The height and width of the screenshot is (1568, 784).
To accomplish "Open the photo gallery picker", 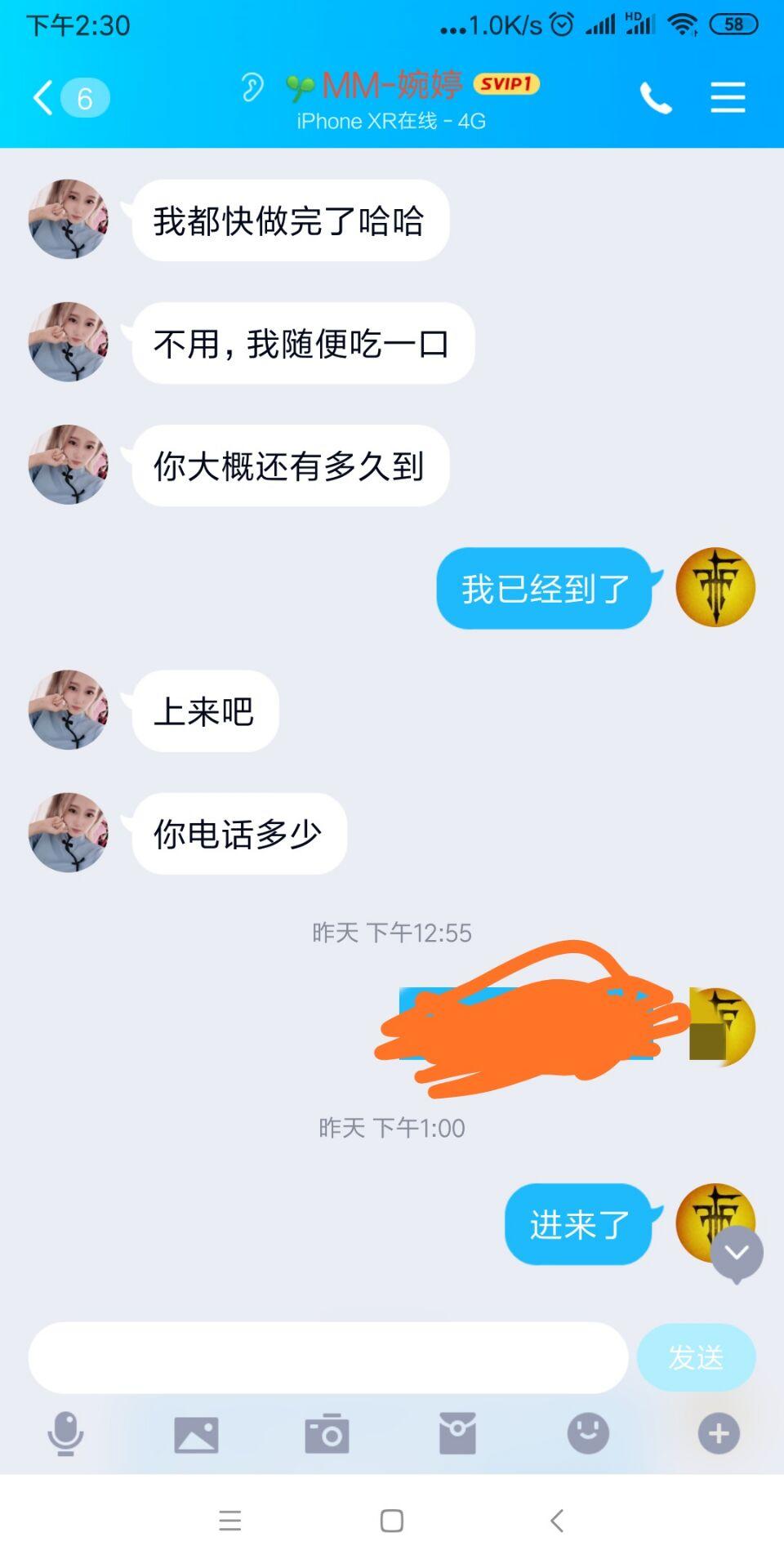I will [196, 1434].
